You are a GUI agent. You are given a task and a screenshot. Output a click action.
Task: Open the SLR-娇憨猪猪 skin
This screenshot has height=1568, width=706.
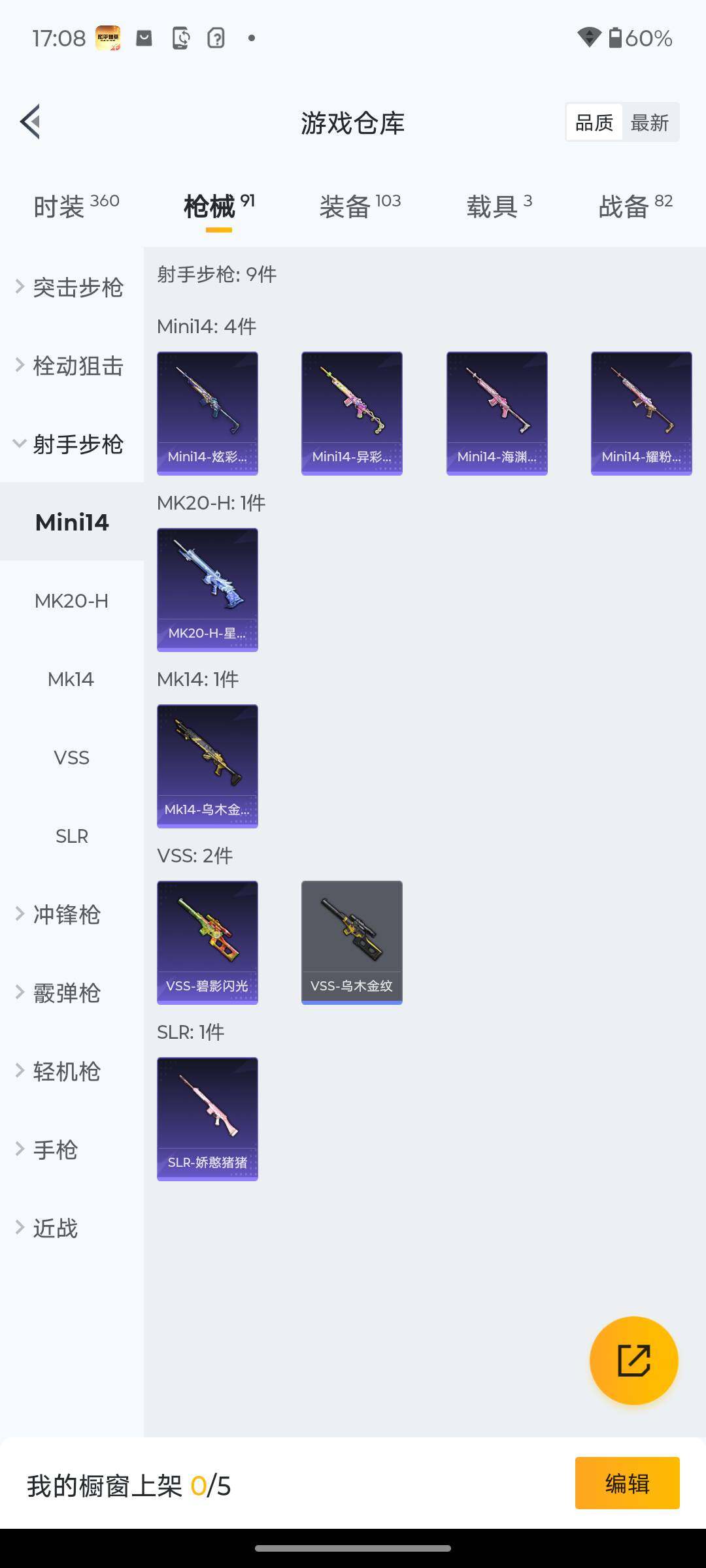[x=207, y=1119]
